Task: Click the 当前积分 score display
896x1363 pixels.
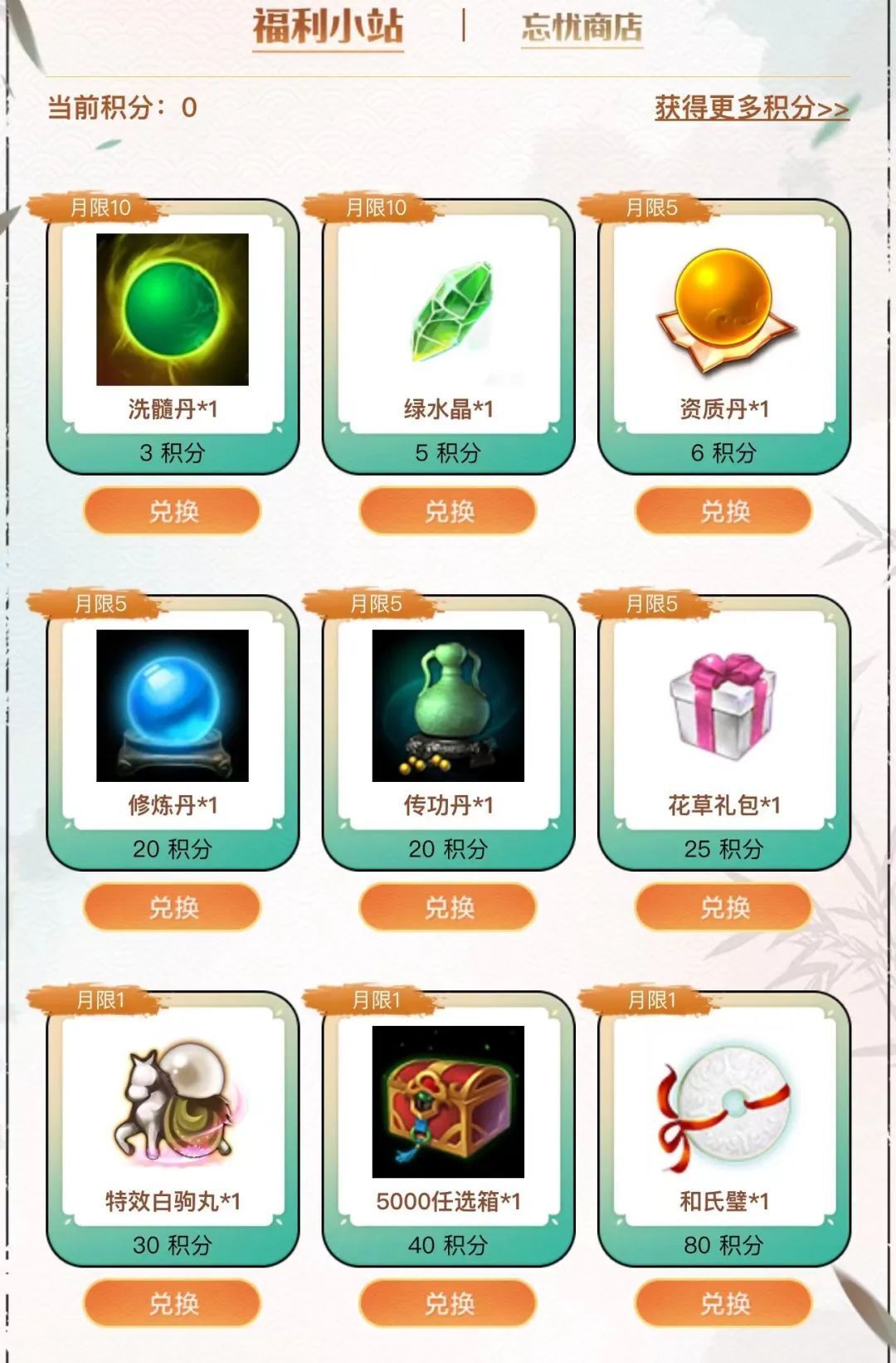Action: pyautogui.click(x=122, y=107)
